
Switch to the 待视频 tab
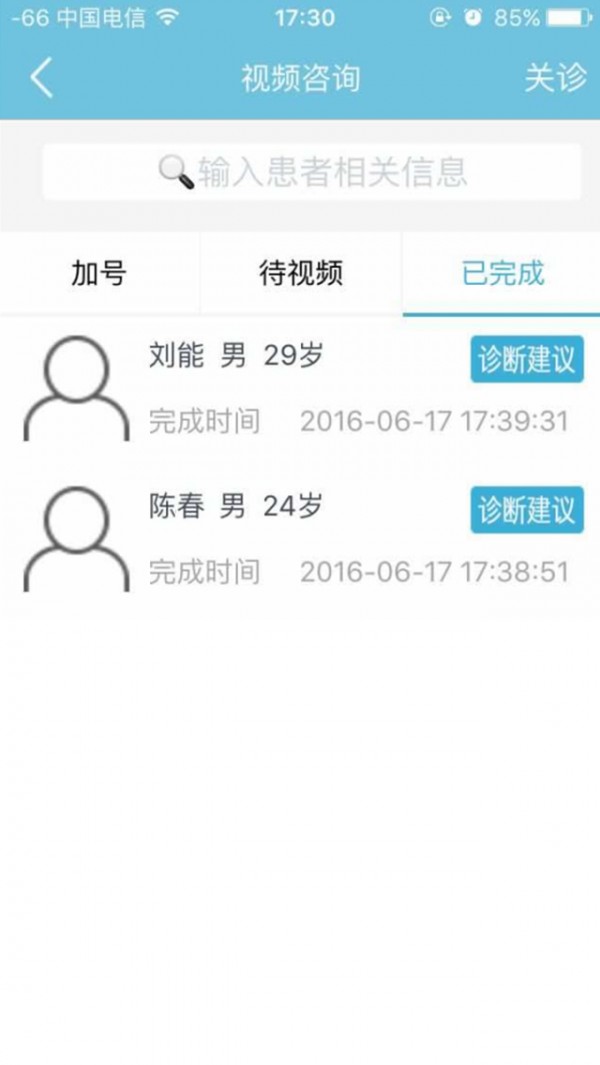click(x=301, y=273)
